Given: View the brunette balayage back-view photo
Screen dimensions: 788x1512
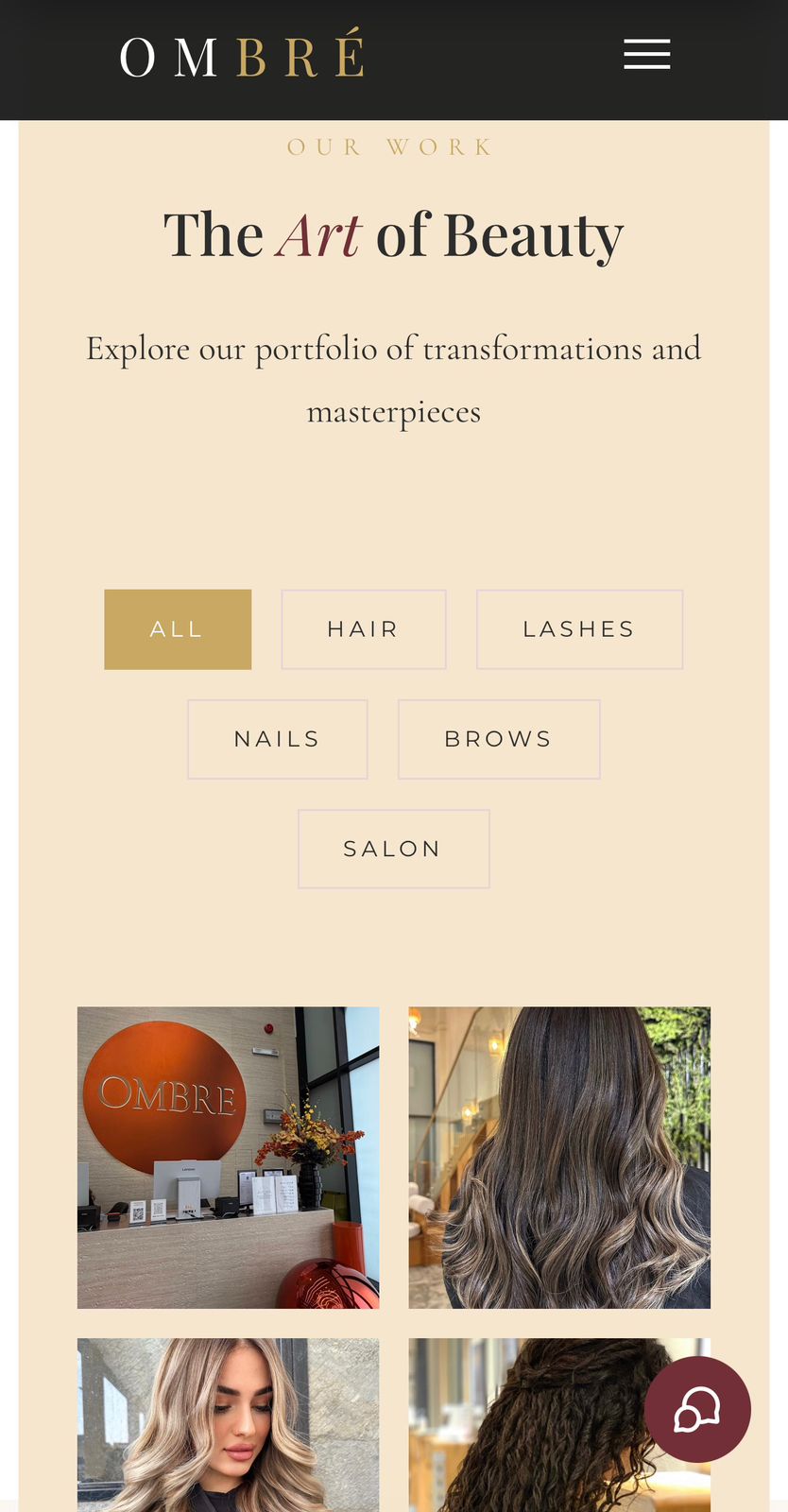Looking at the screenshot, I should tap(558, 1157).
